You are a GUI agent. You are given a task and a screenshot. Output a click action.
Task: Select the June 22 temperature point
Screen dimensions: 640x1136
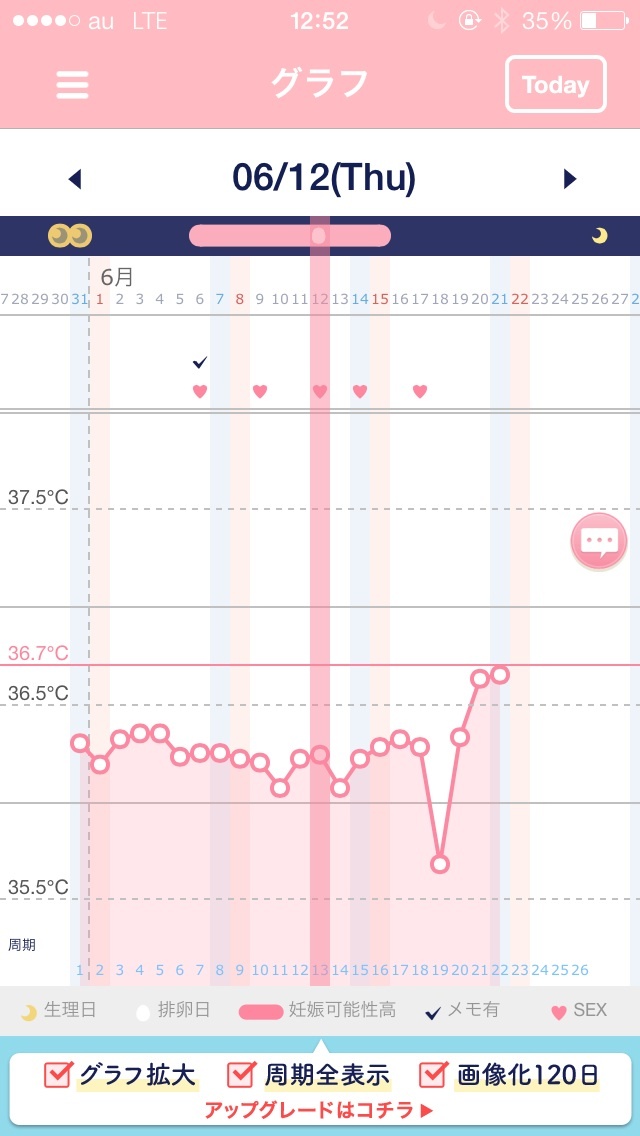coord(500,674)
